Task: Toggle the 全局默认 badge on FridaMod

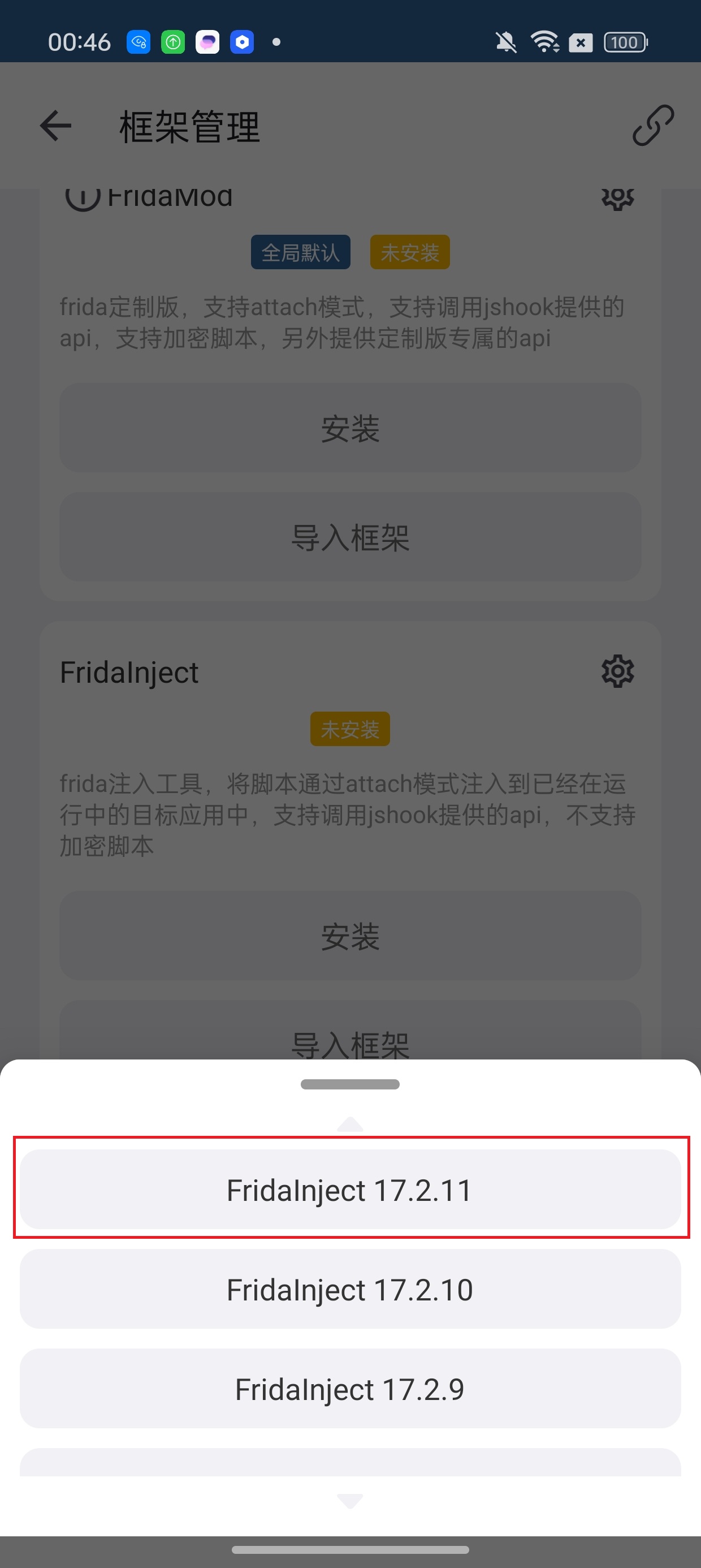Action: tap(300, 252)
